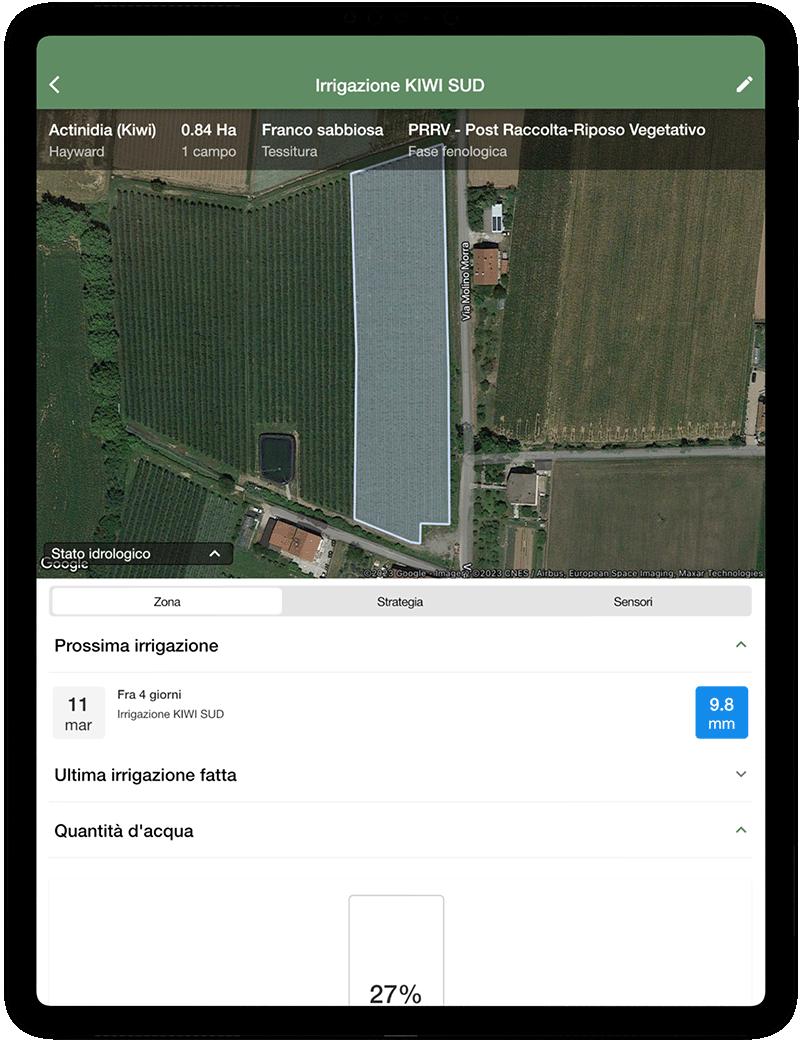800x1041 pixels.
Task: Collapse the Prossima irrigazione section
Action: click(x=741, y=645)
